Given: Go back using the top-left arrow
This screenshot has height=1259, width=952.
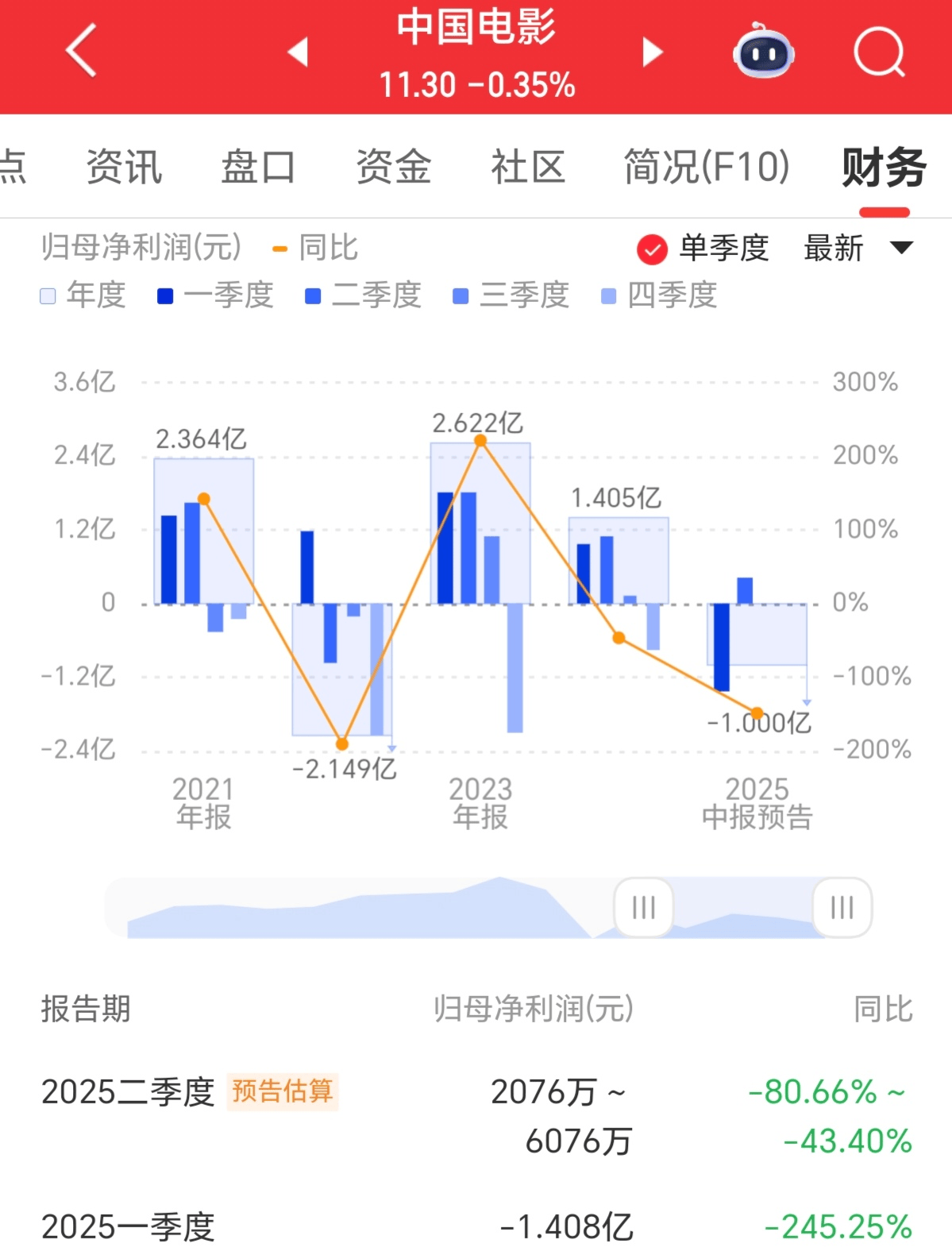Looking at the screenshot, I should click(81, 51).
